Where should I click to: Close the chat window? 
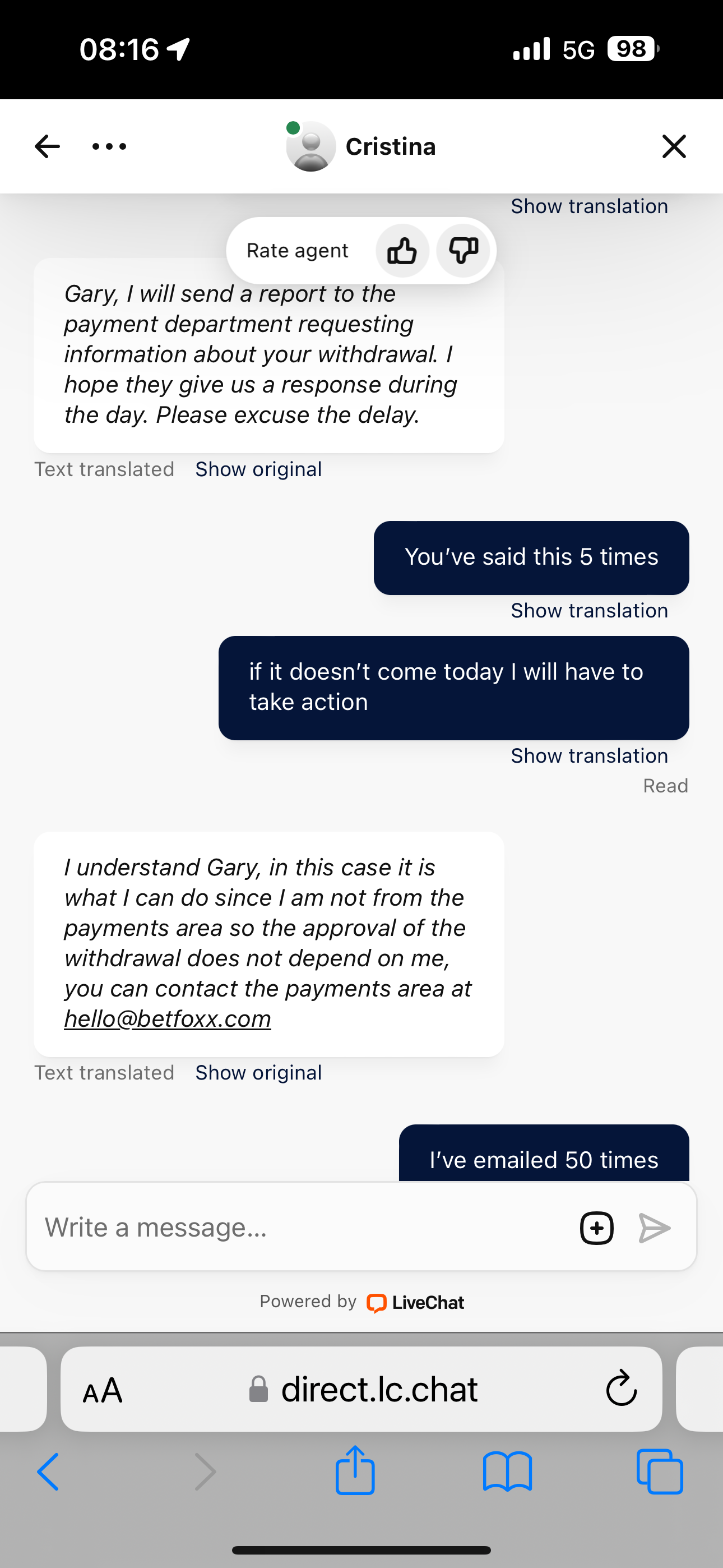pos(674,147)
